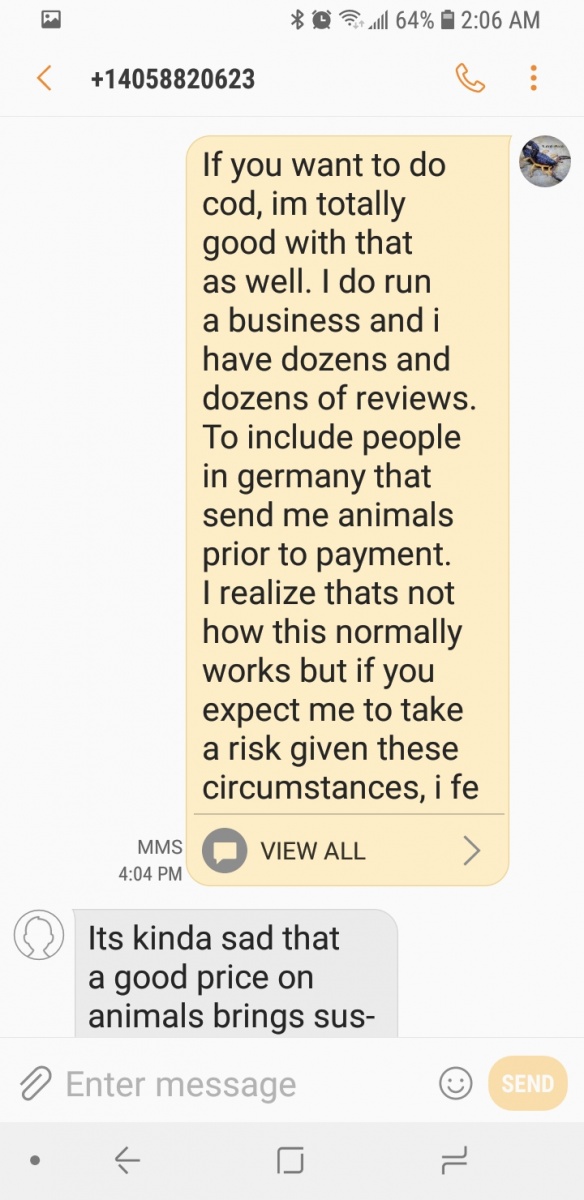This screenshot has width=584, height=1200.
Task: Go to the home screen
Action: click(290, 1160)
